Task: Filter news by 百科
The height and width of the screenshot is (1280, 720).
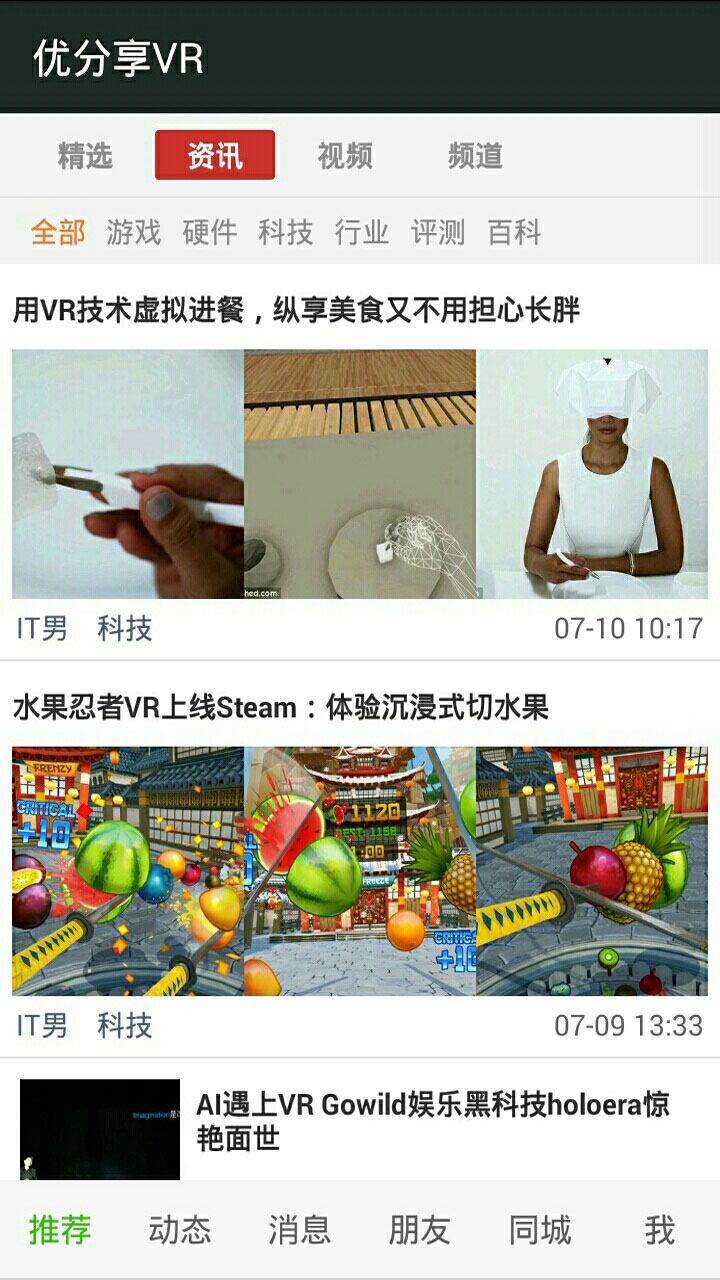Action: 514,232
